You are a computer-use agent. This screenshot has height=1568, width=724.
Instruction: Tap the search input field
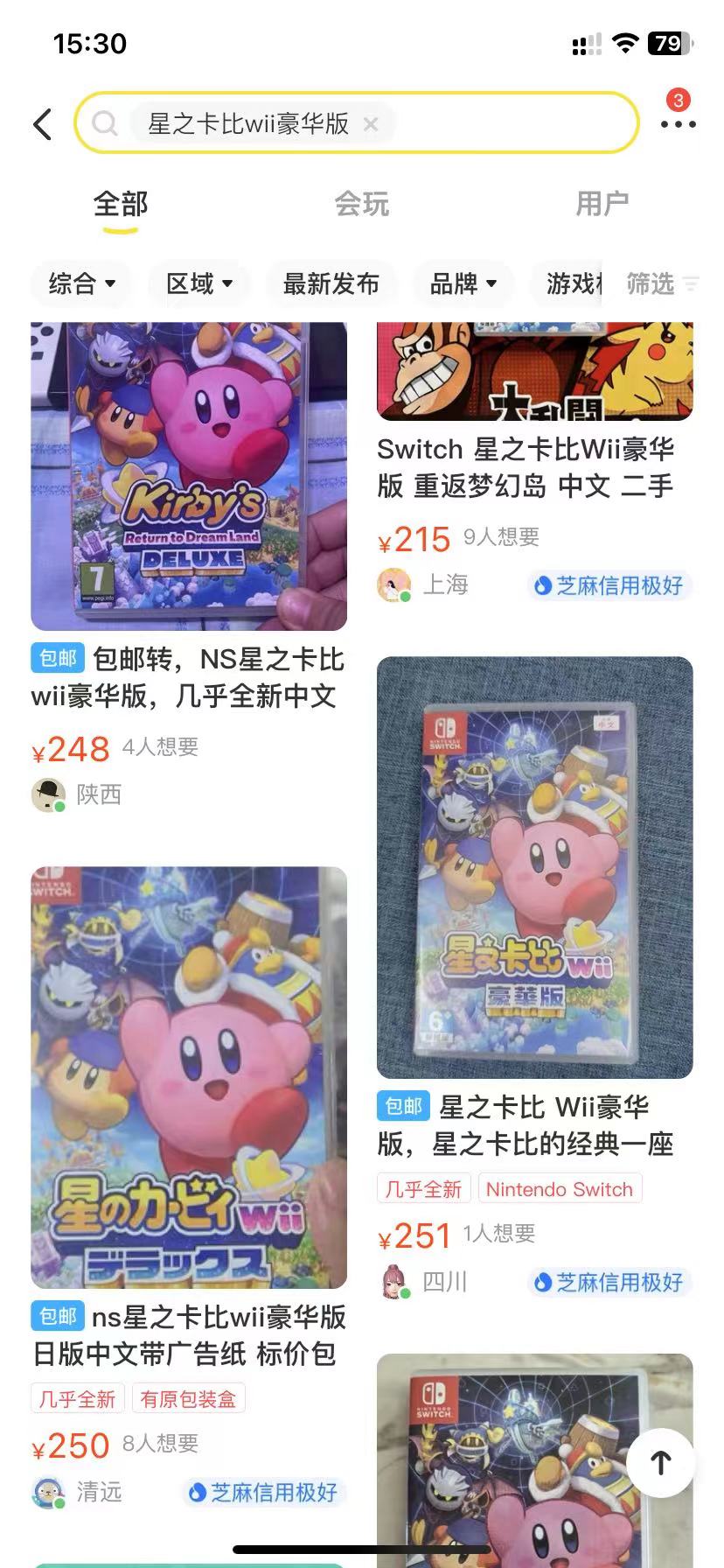pyautogui.click(x=507, y=124)
